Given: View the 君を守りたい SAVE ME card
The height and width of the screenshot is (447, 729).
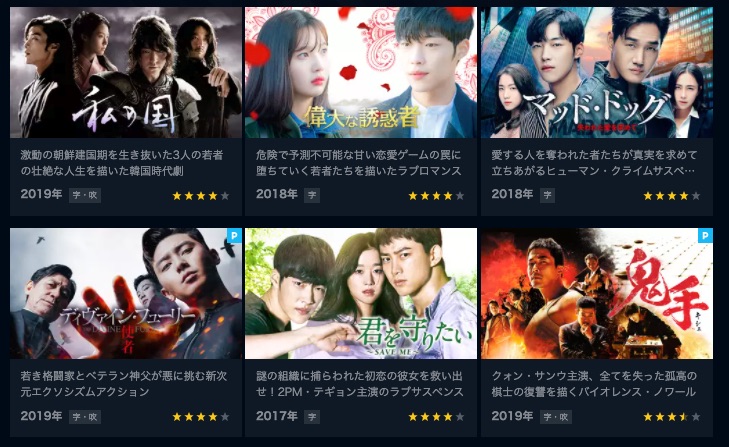Looking at the screenshot, I should tap(361, 293).
